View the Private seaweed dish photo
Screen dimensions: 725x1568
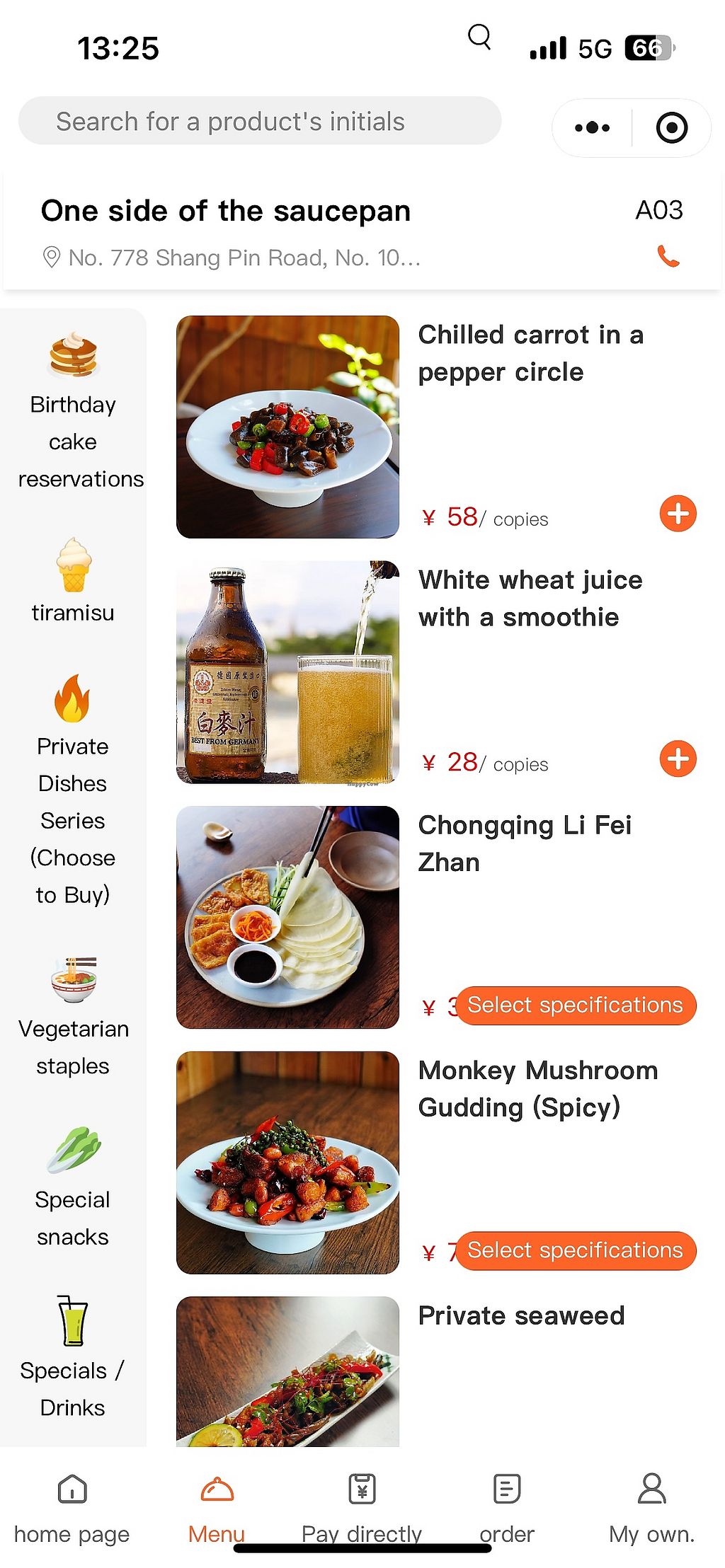pyautogui.click(x=287, y=1371)
